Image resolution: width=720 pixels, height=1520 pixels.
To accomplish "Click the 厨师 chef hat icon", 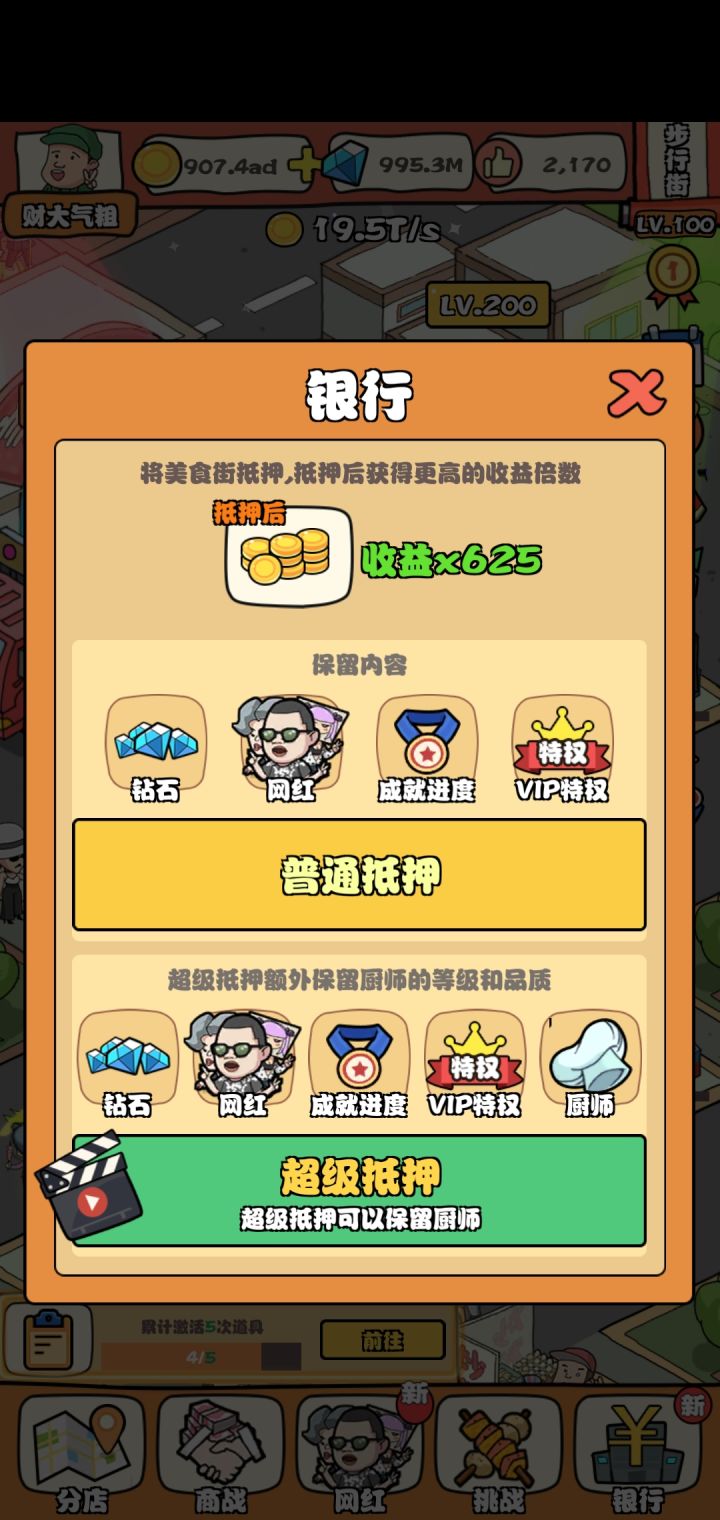I will point(588,1055).
